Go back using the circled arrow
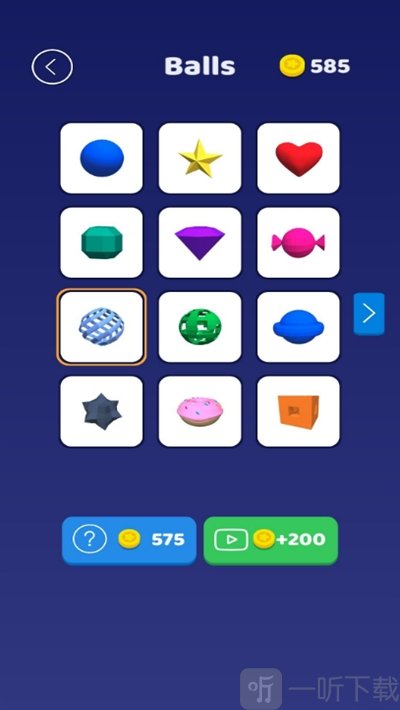 (x=52, y=67)
